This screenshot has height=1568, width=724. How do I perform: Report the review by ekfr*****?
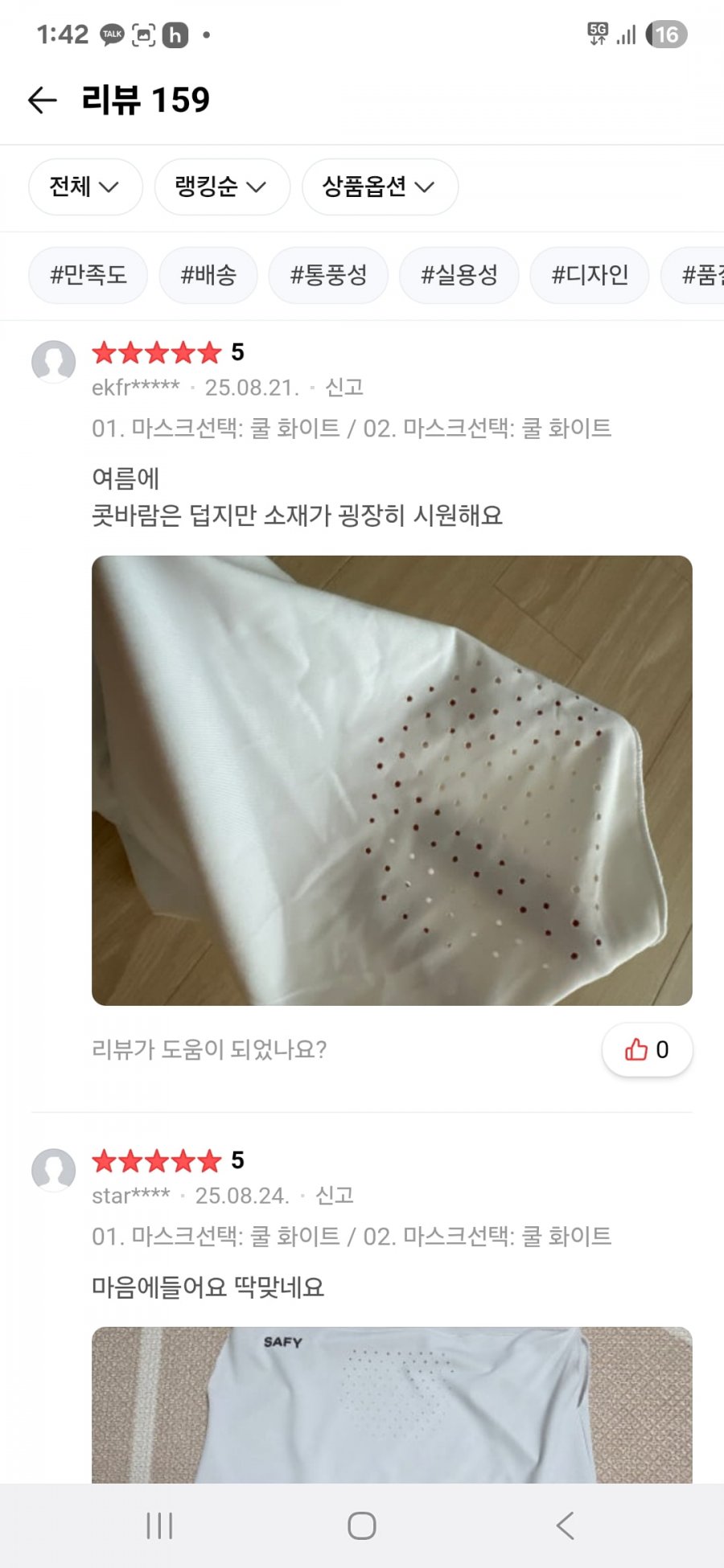point(344,388)
